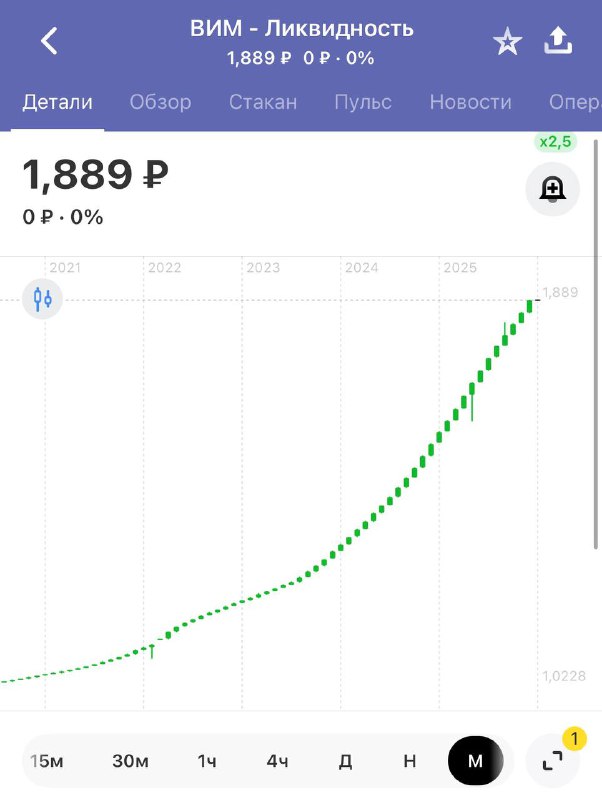Share this fund page
The height and width of the screenshot is (800, 602).
[x=558, y=41]
